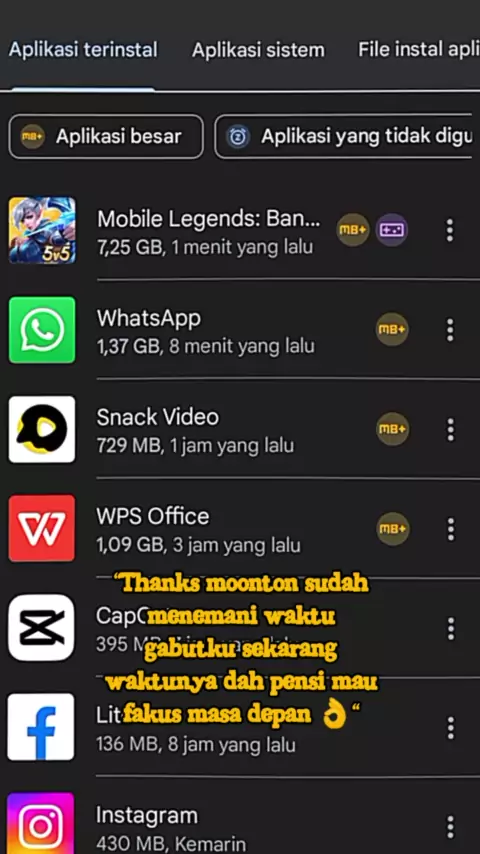Viewport: 480px width, 854px height.
Task: Filter by Aplikasi besar chip
Action: (106, 137)
